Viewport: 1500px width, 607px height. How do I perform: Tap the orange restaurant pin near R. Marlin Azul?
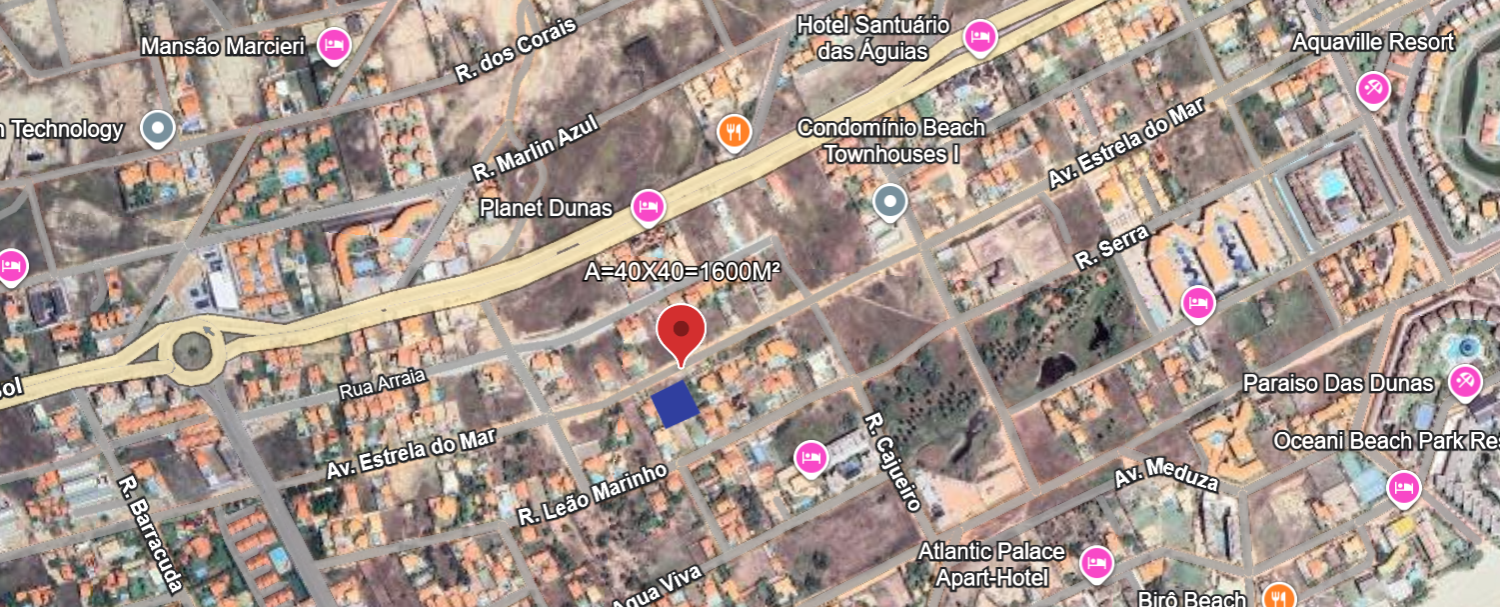tap(734, 131)
